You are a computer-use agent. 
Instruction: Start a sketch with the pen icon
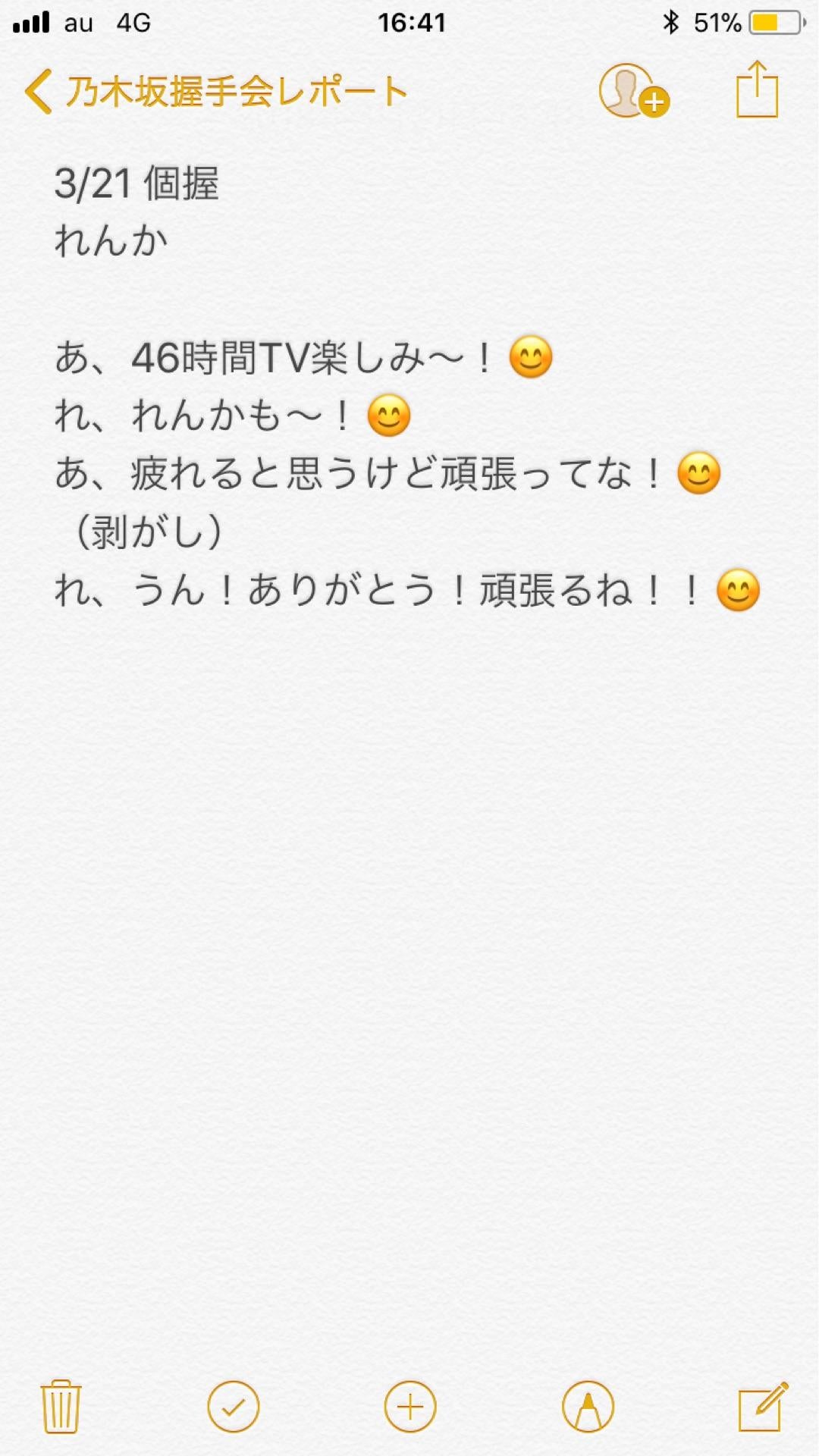[588, 1407]
